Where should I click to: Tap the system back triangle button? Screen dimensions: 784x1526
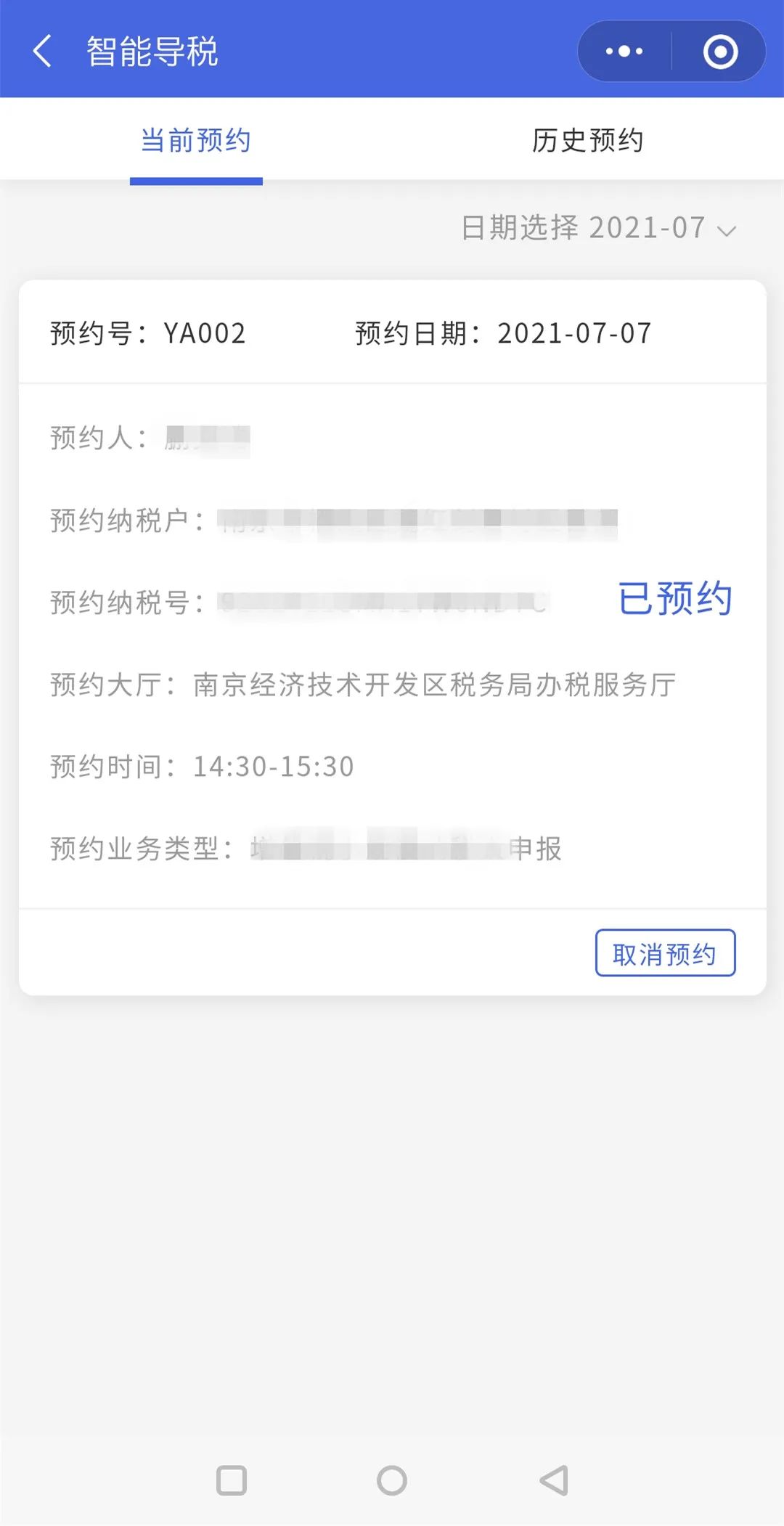(x=554, y=1480)
